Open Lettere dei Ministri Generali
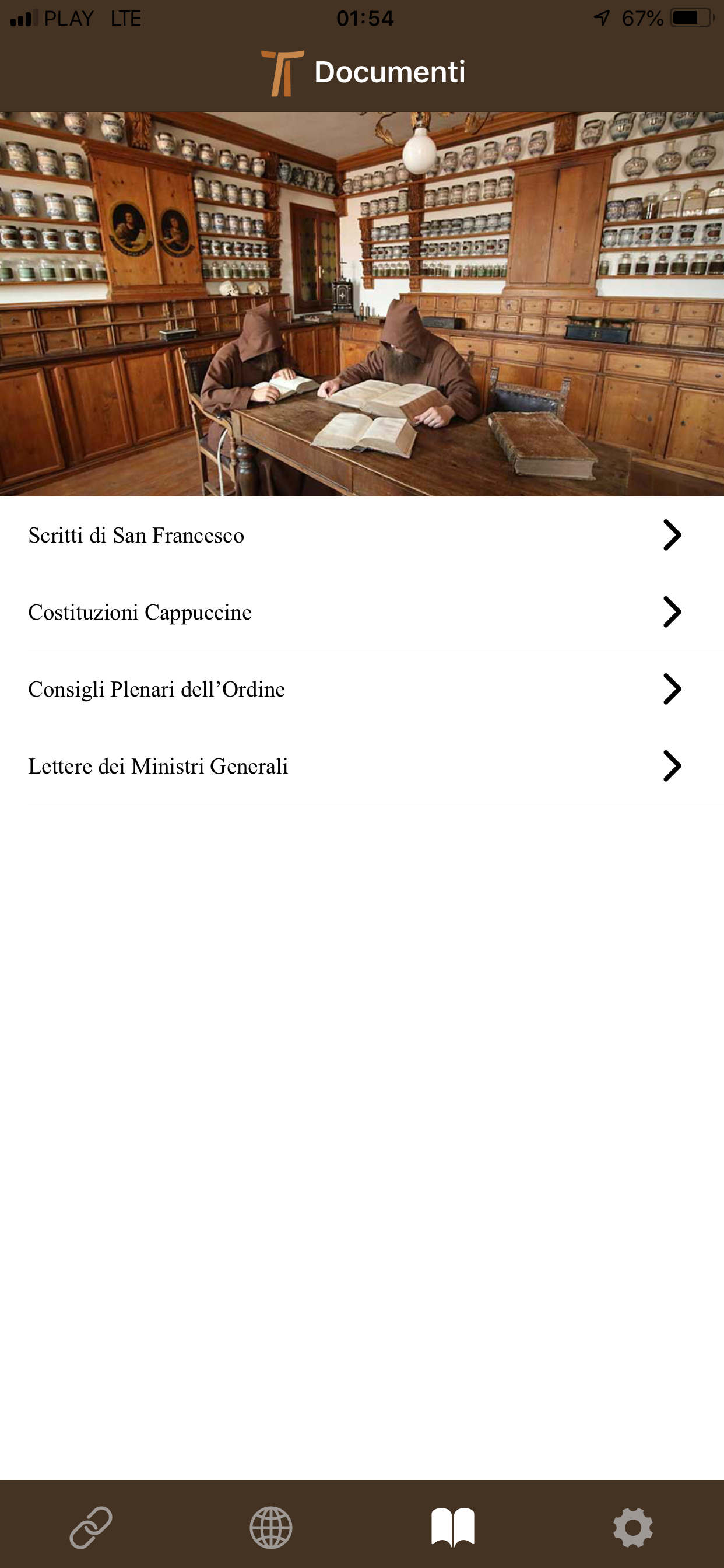 tap(361, 766)
